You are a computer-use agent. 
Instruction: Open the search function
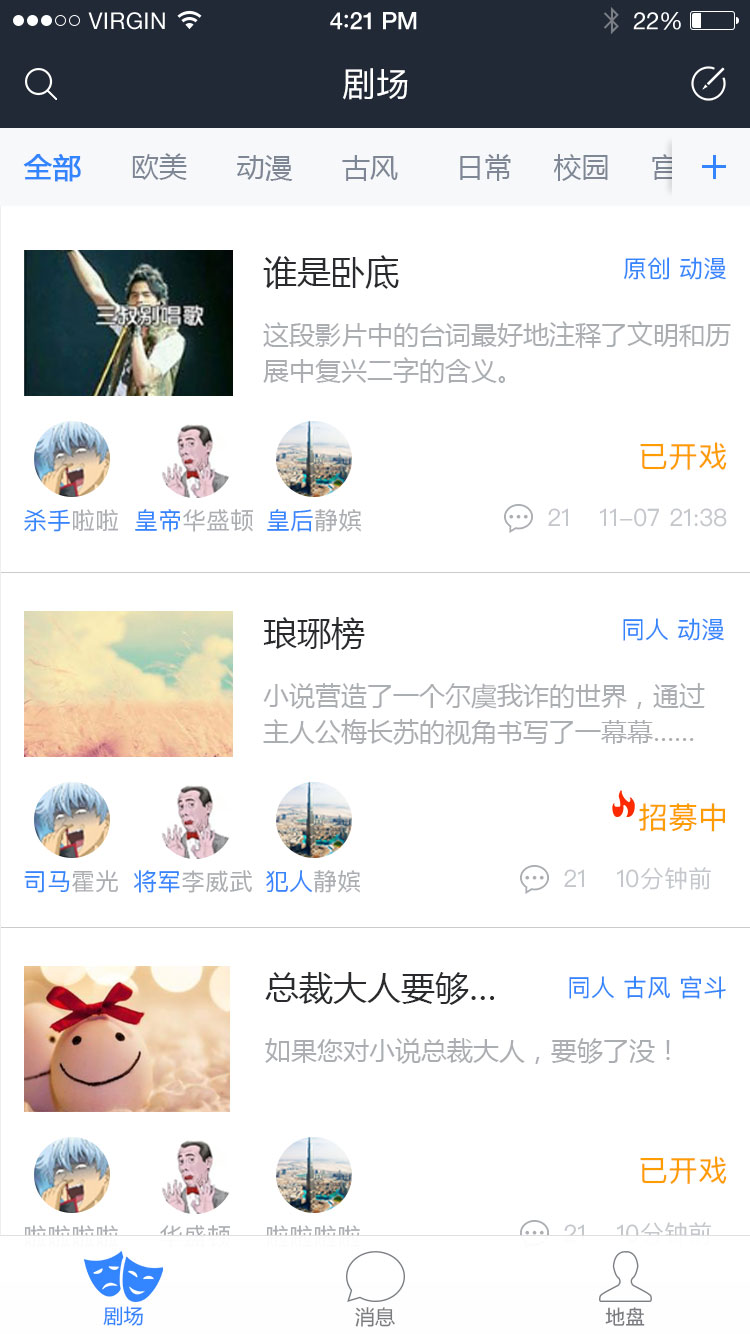pyautogui.click(x=40, y=84)
